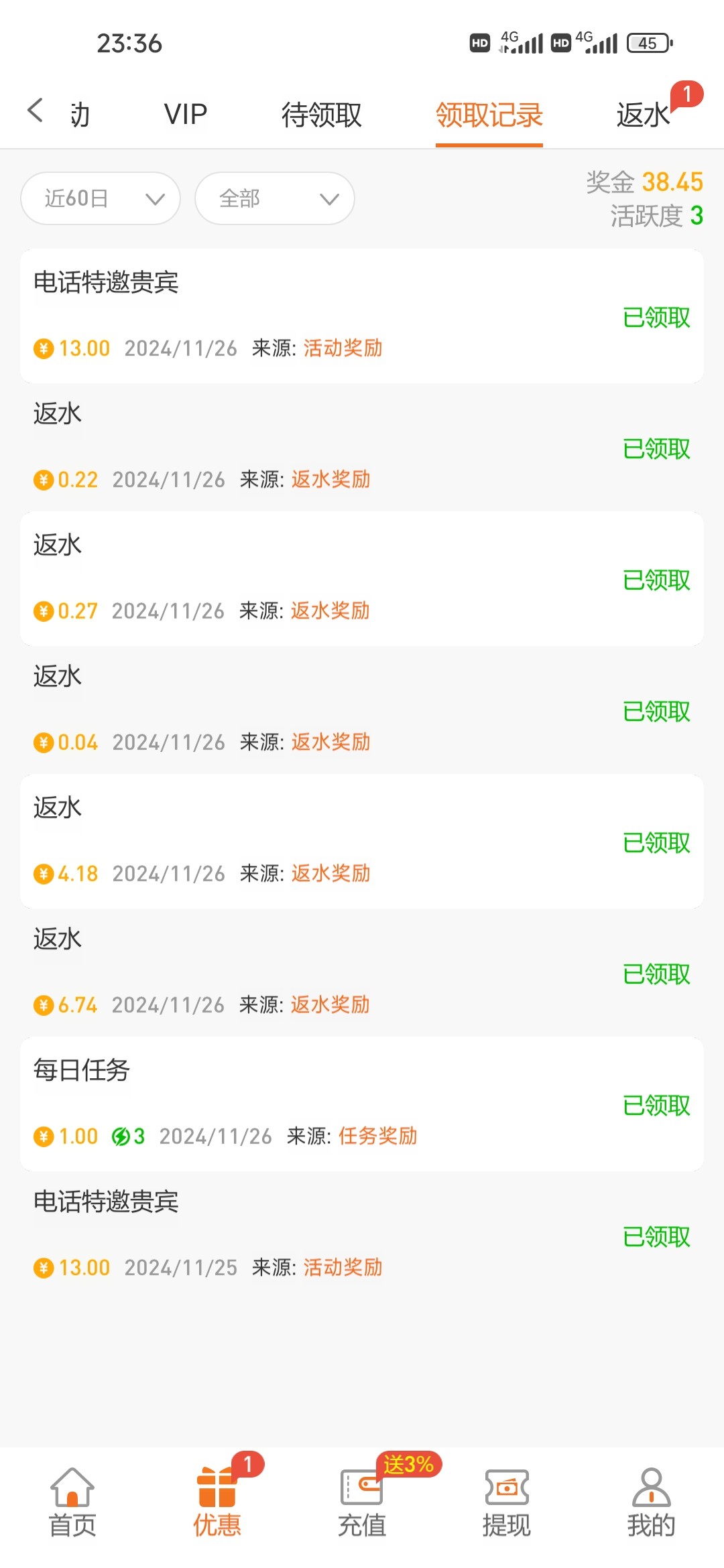724x1568 pixels.
Task: Open 优惠 in bottom navigation
Action: pyautogui.click(x=217, y=1503)
